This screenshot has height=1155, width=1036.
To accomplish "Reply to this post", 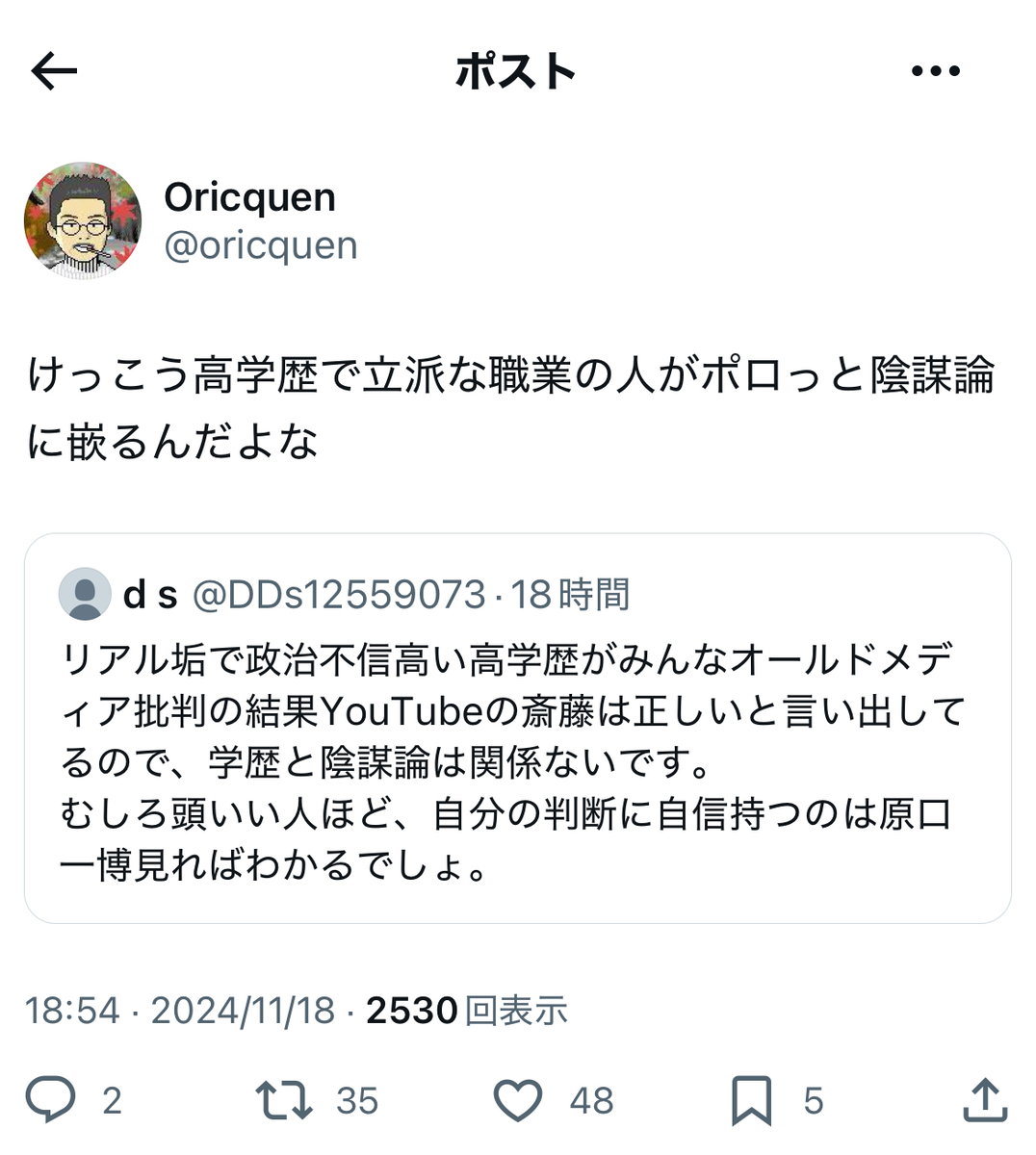I will pos(50,1100).
